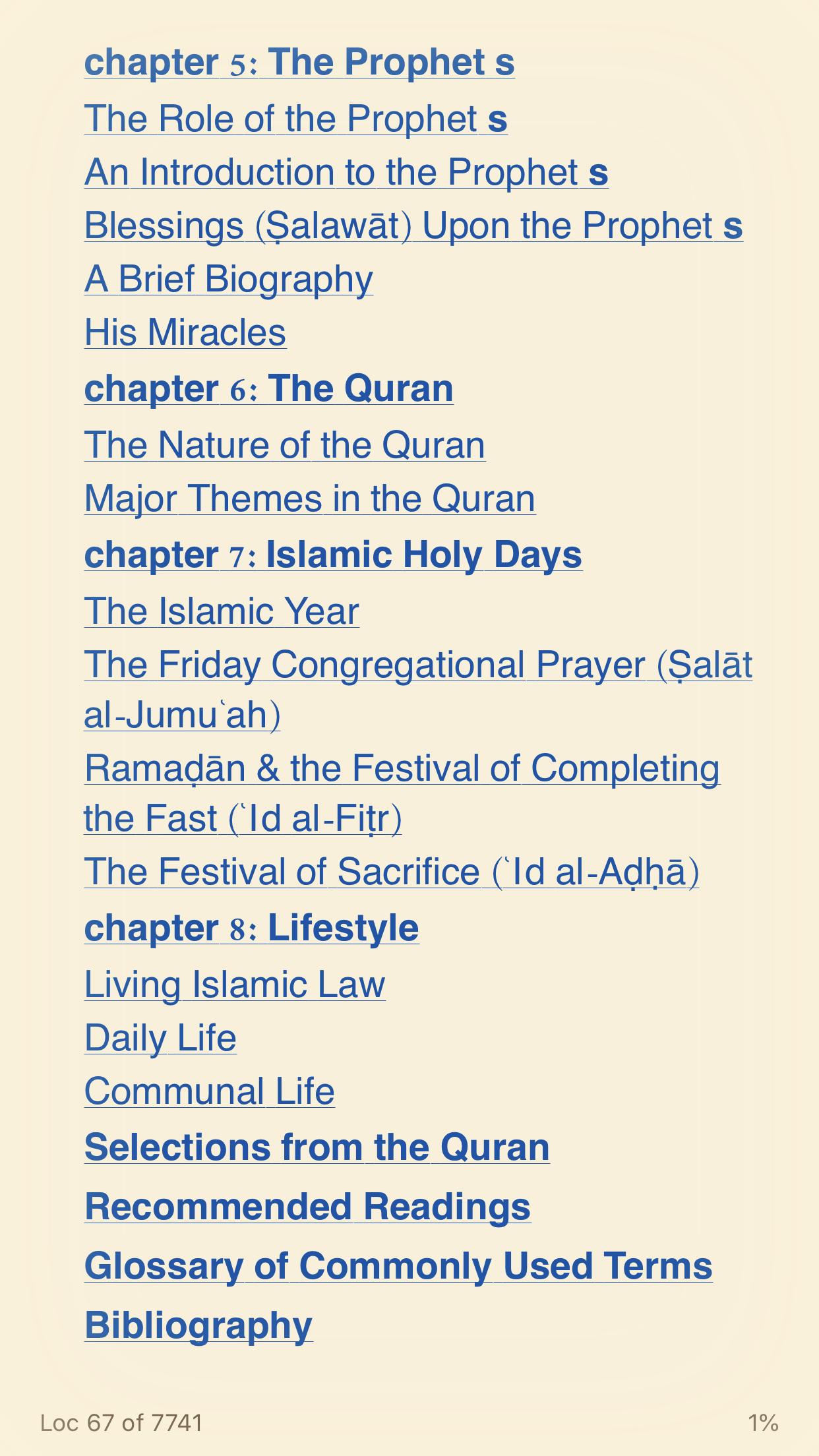Image resolution: width=819 pixels, height=1456 pixels.
Task: Open Glossary of Commonly Used Terms
Action: click(398, 1267)
